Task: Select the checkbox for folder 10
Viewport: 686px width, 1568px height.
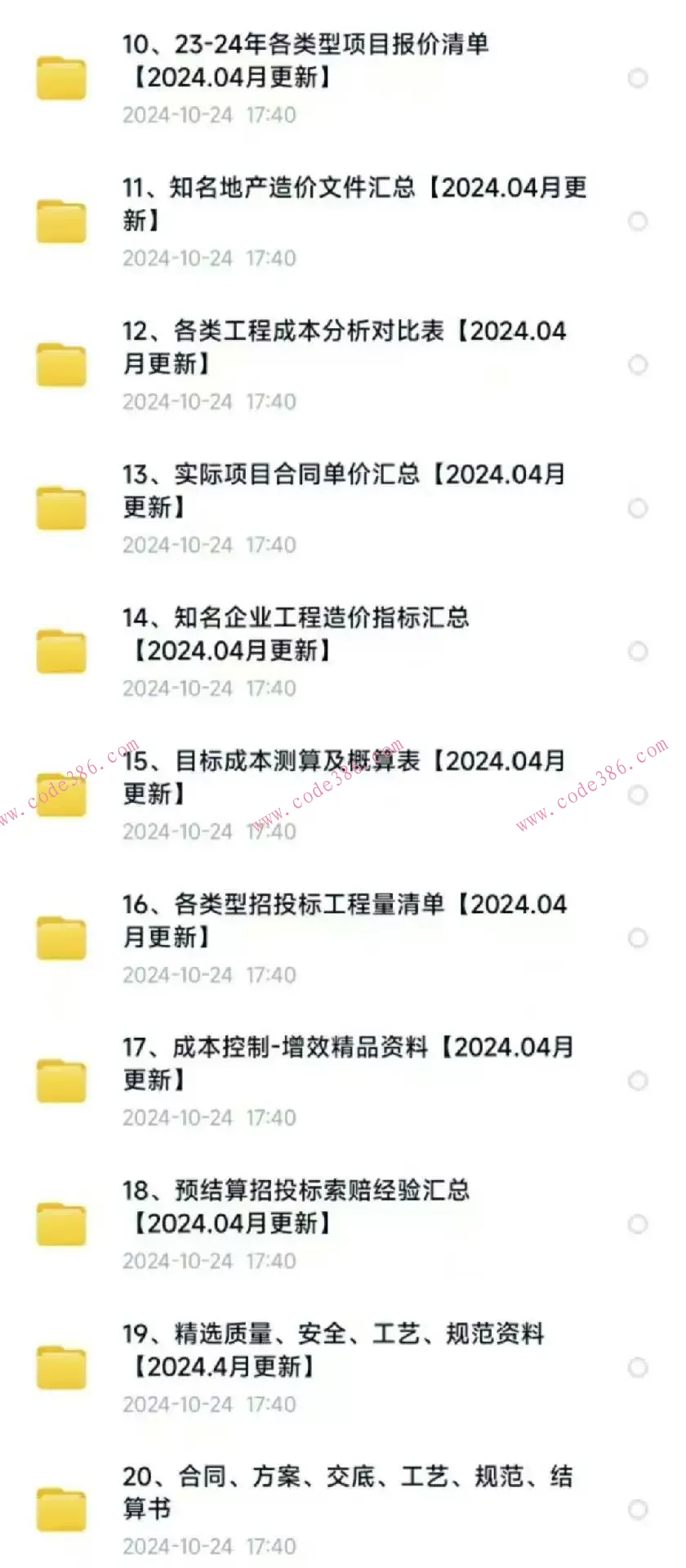Action: tap(638, 78)
